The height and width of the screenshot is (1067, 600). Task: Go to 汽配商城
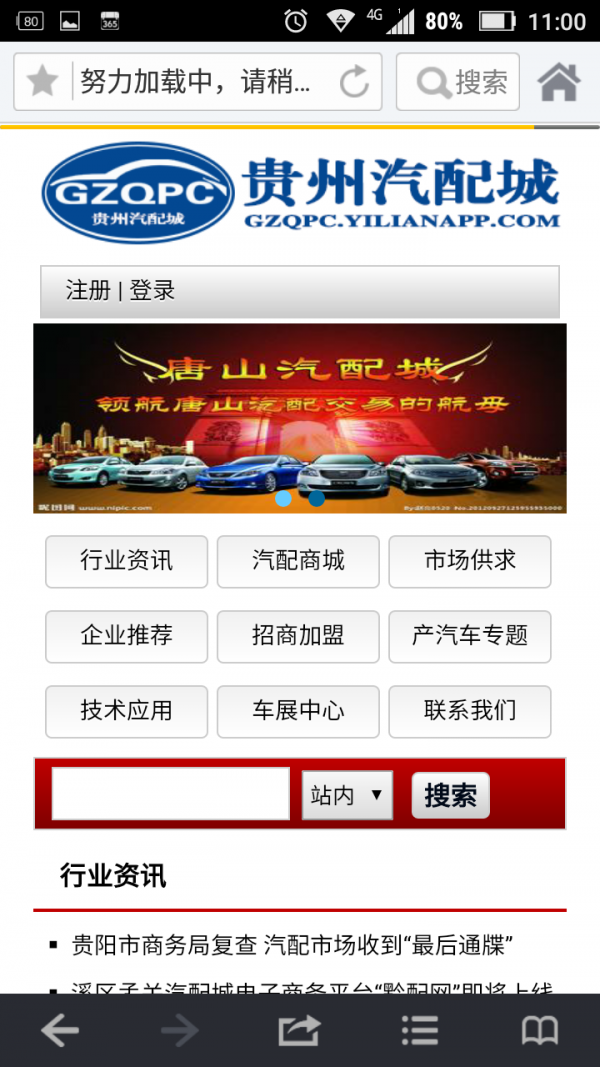pyautogui.click(x=298, y=561)
